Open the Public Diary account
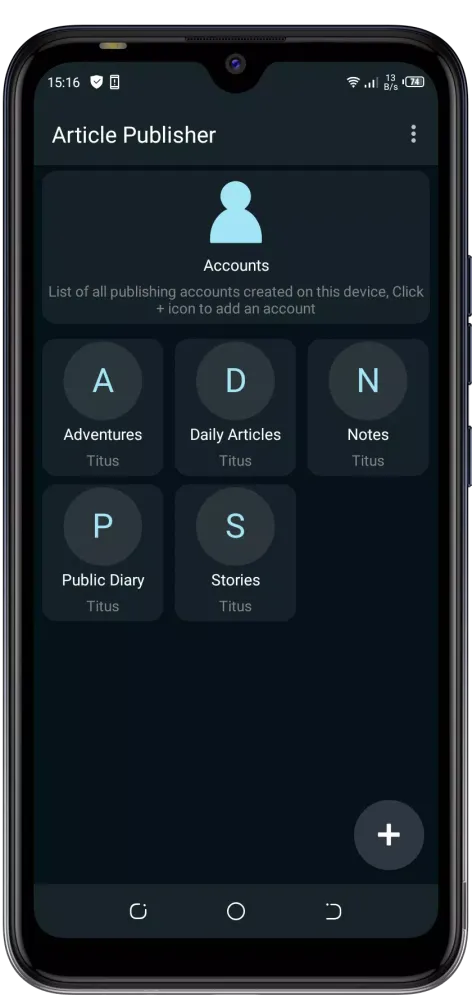Viewport: 472px width, 1000px height. click(103, 553)
